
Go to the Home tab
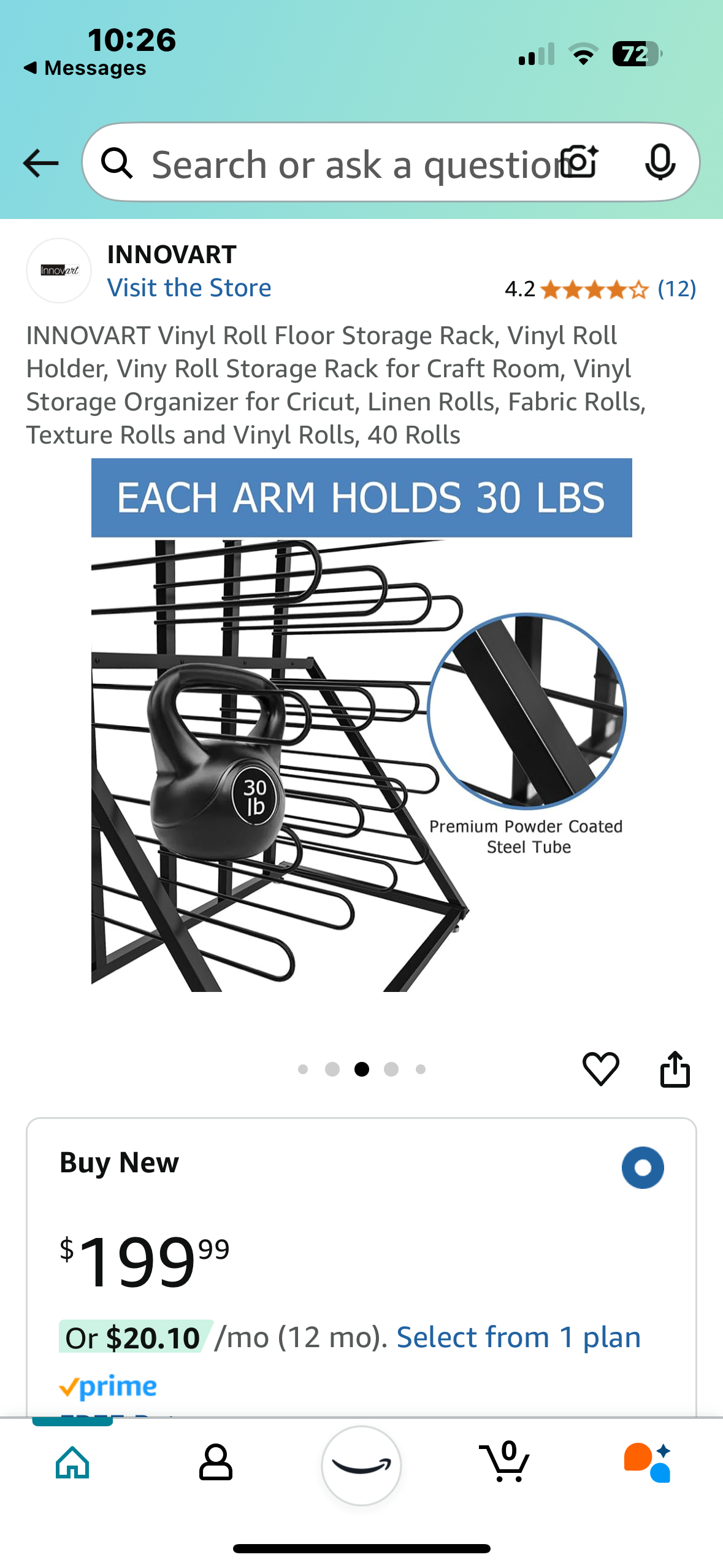(72, 1462)
